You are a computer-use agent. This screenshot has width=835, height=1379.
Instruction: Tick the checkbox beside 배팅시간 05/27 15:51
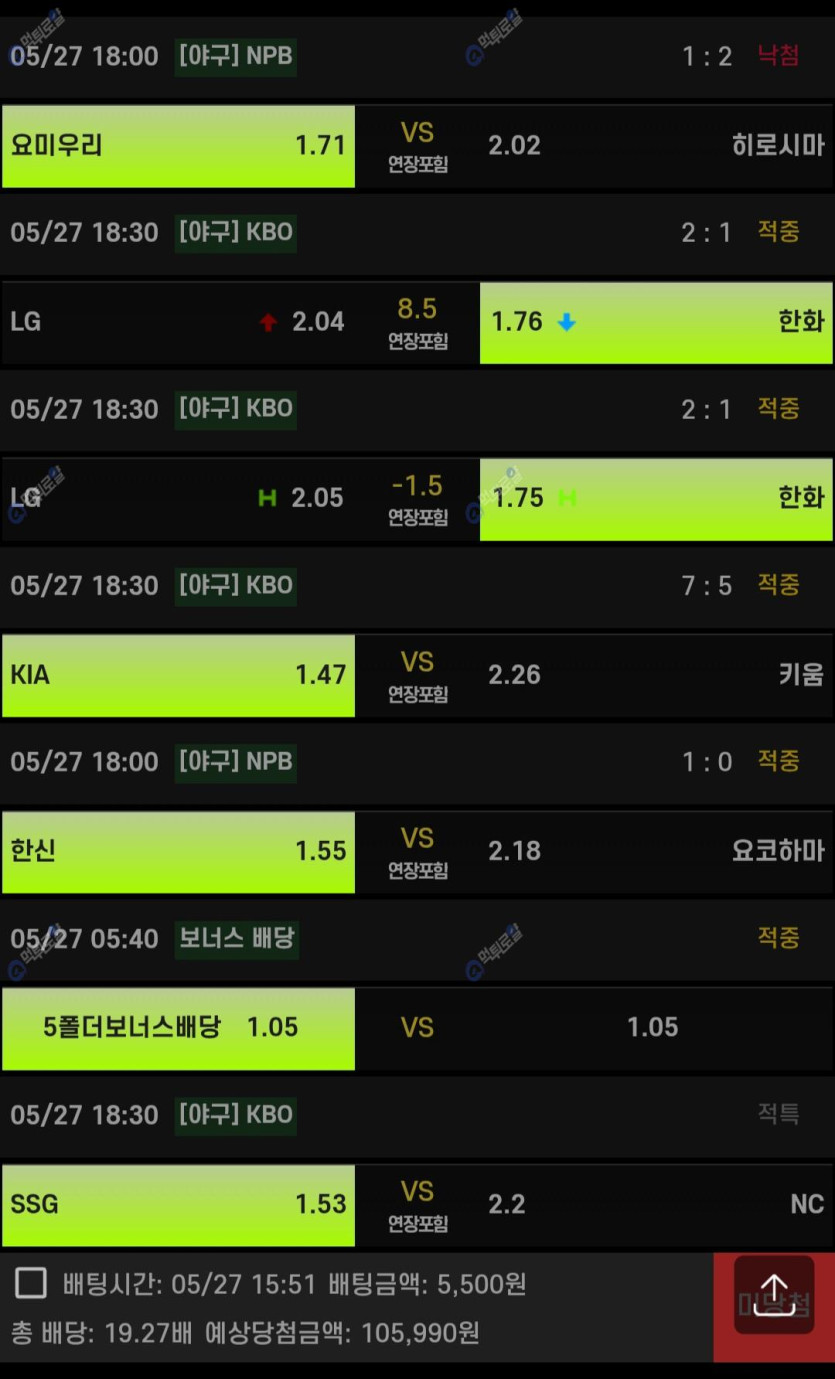(x=31, y=1283)
